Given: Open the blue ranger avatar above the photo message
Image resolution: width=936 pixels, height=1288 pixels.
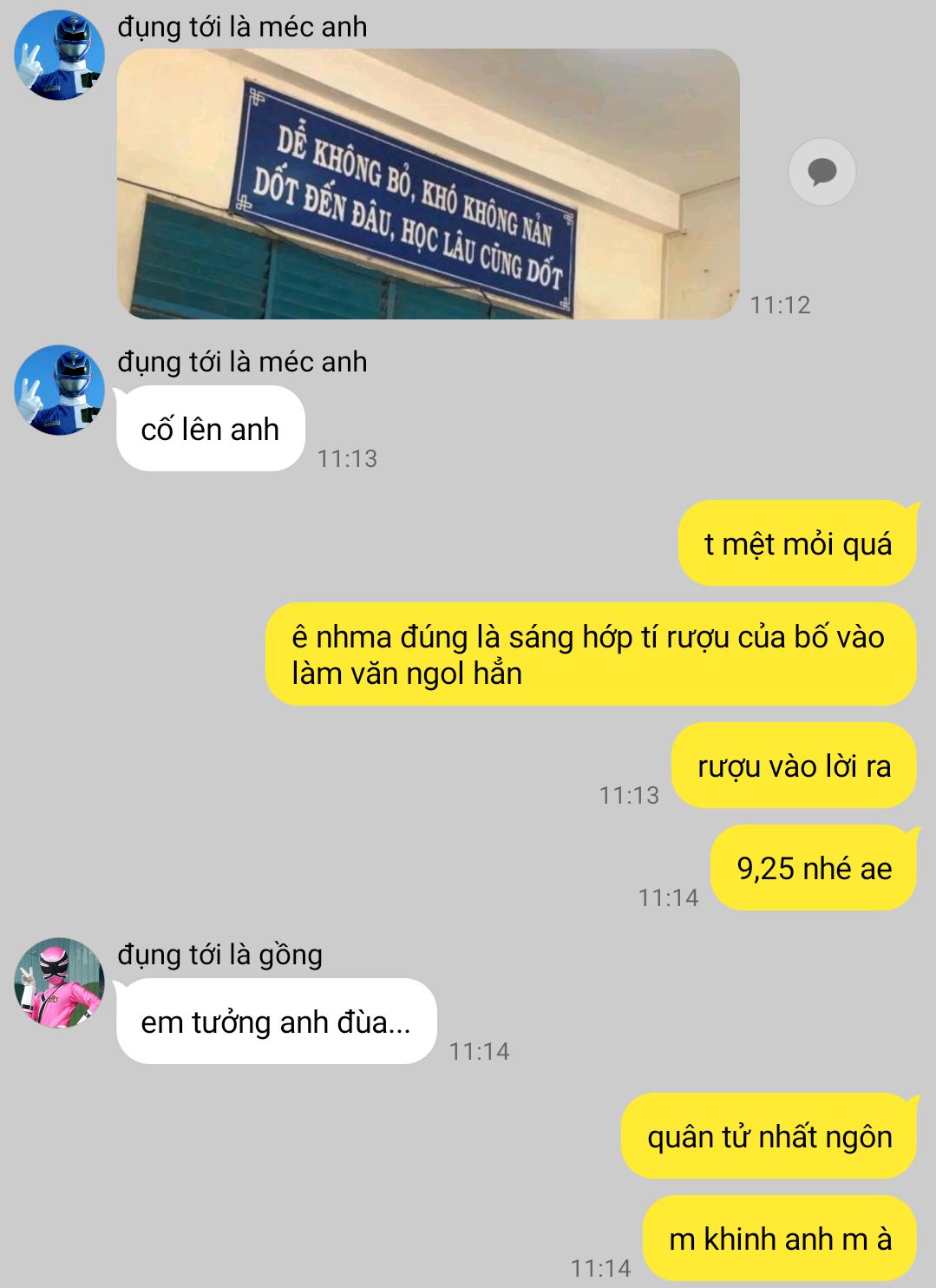Looking at the screenshot, I should pos(59,56).
